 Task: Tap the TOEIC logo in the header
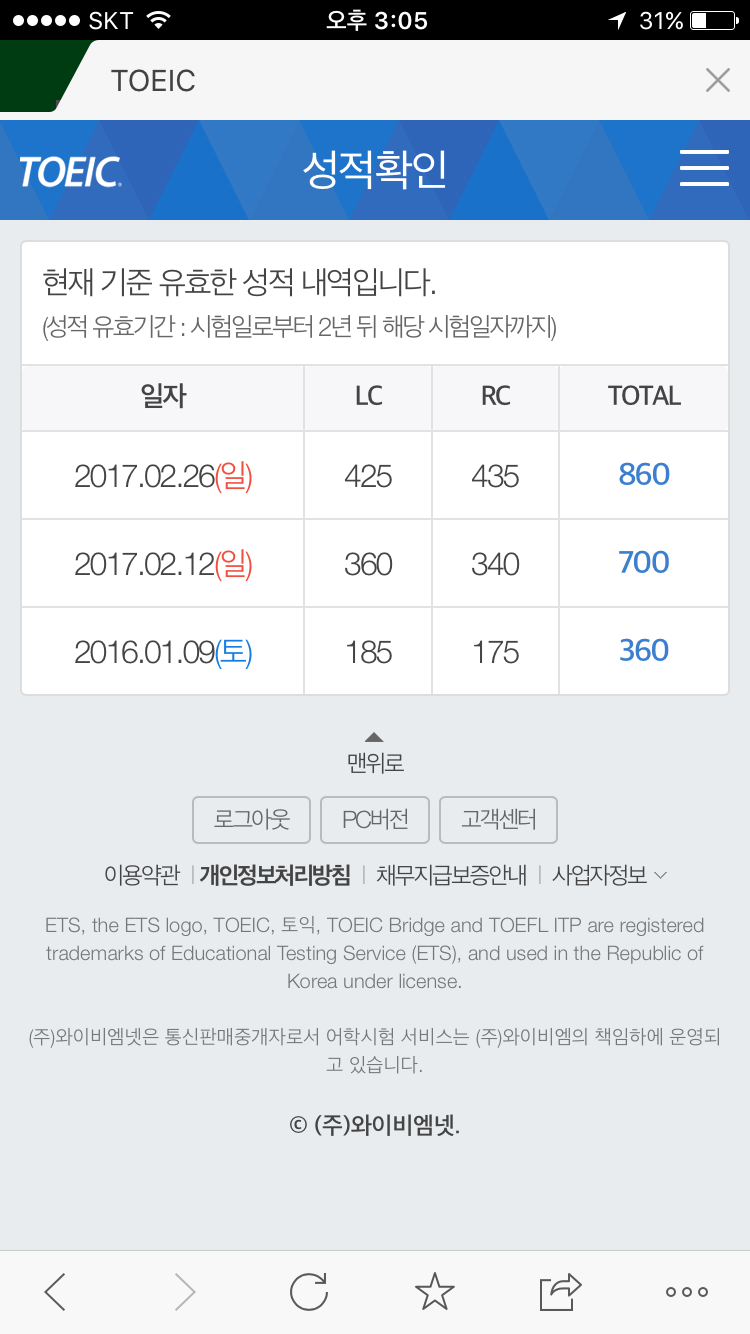tap(70, 171)
